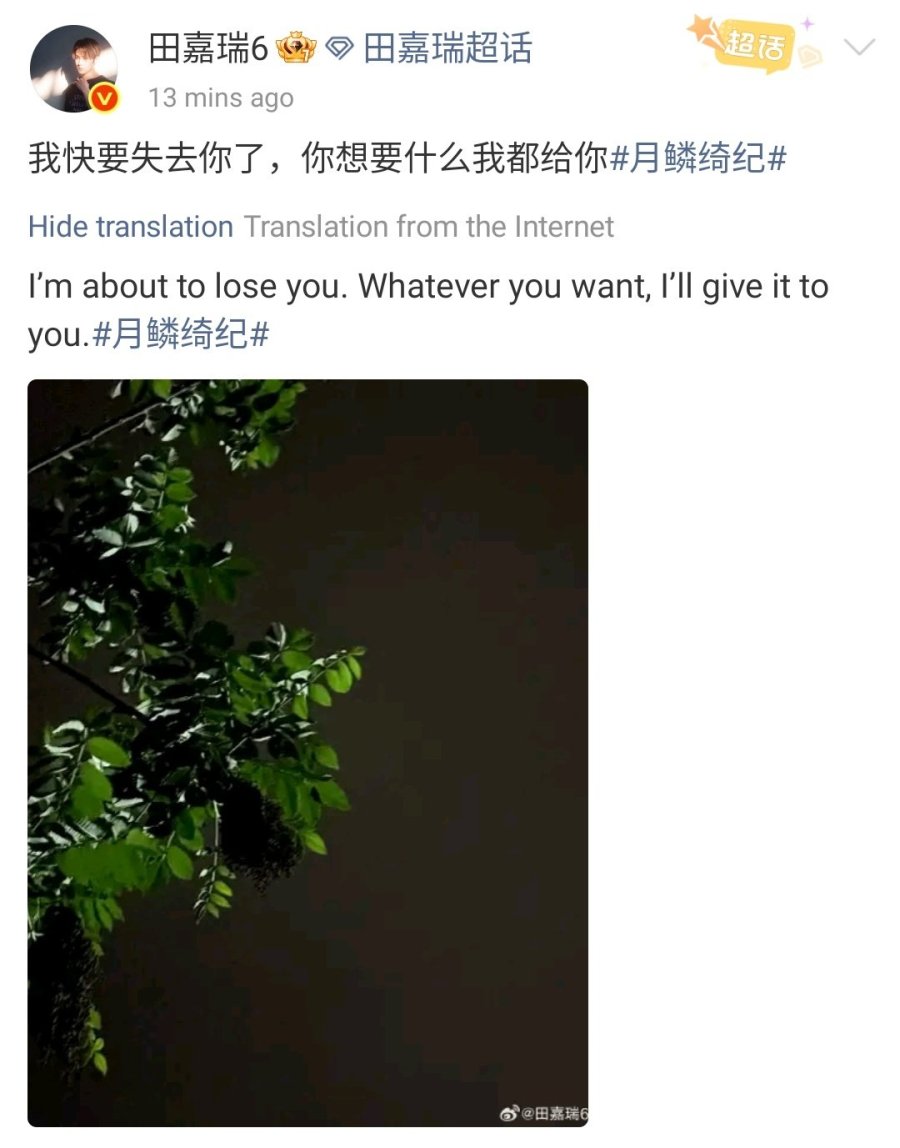View the attached tree photo full screen

click(x=307, y=752)
